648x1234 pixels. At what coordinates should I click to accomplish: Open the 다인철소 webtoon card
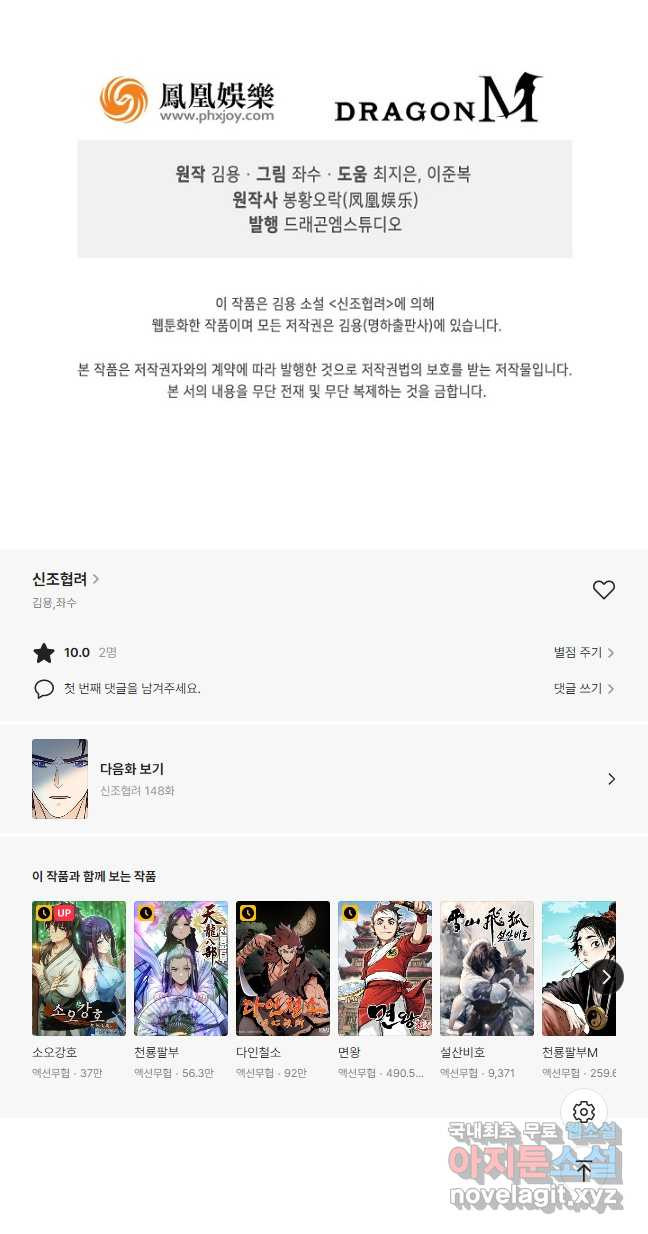point(283,968)
